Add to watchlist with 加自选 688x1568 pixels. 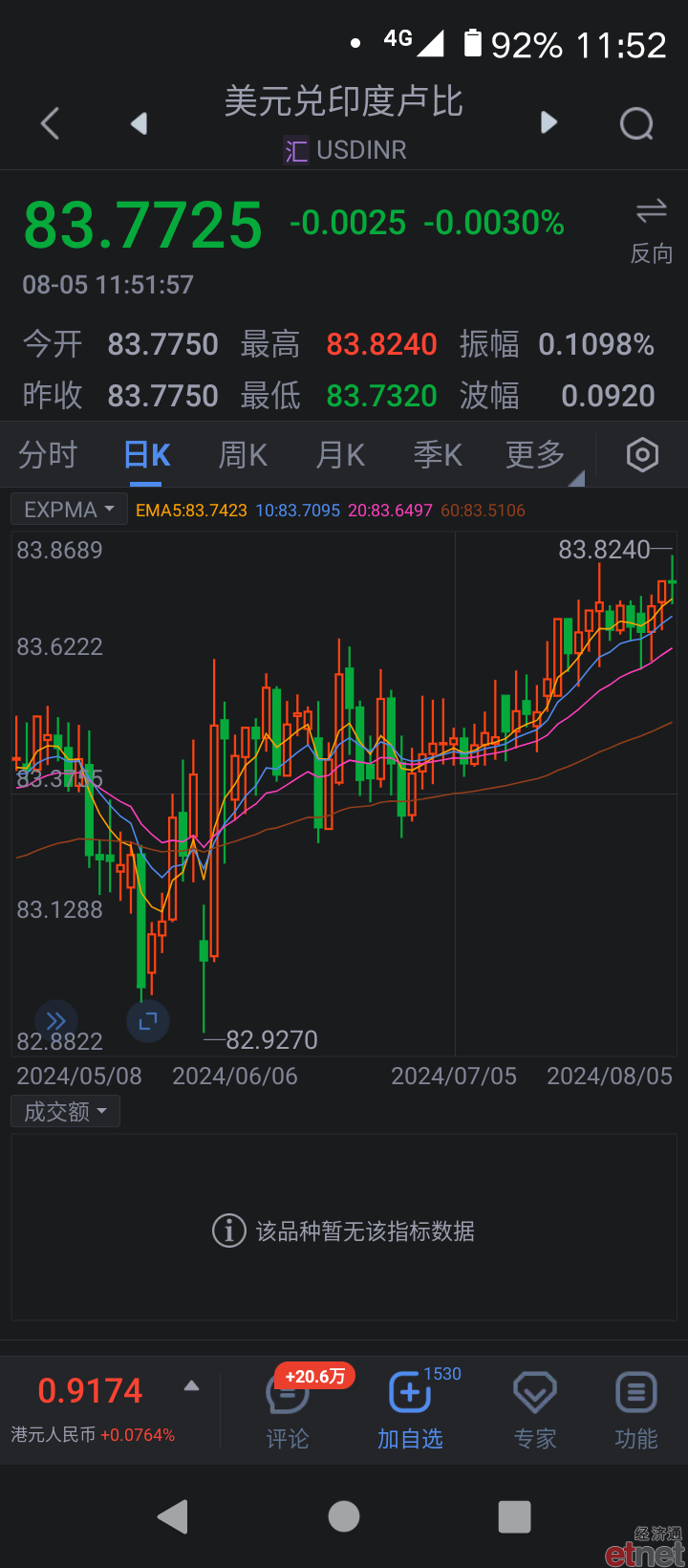pos(410,1410)
